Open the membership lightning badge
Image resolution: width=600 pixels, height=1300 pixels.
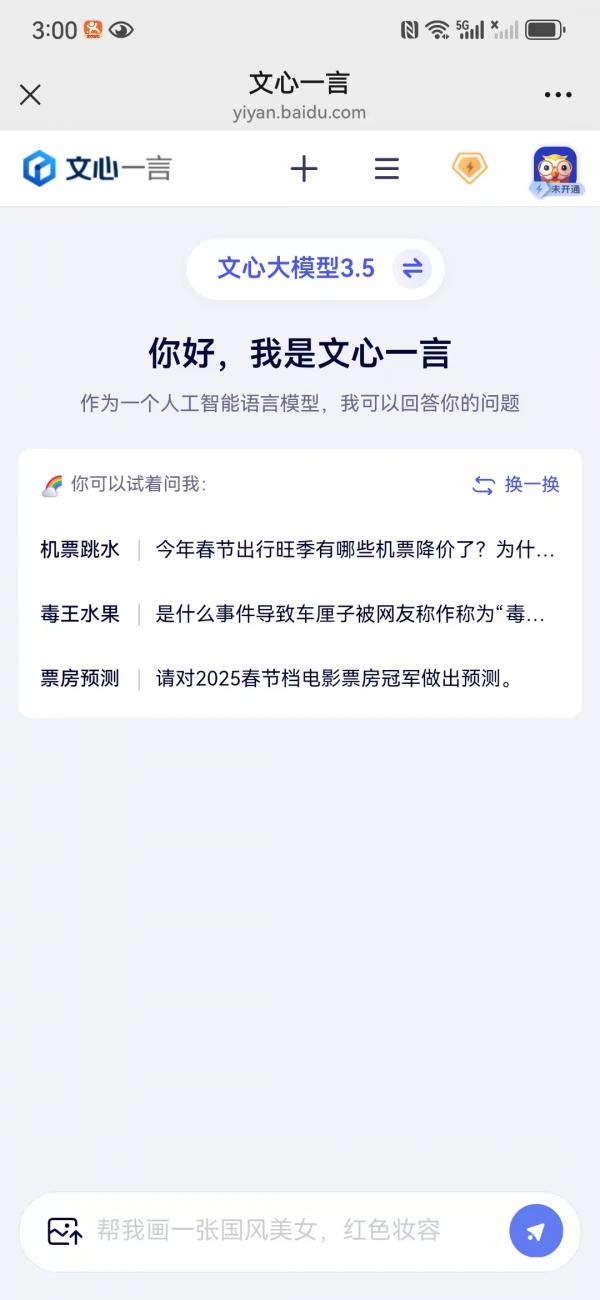469,168
